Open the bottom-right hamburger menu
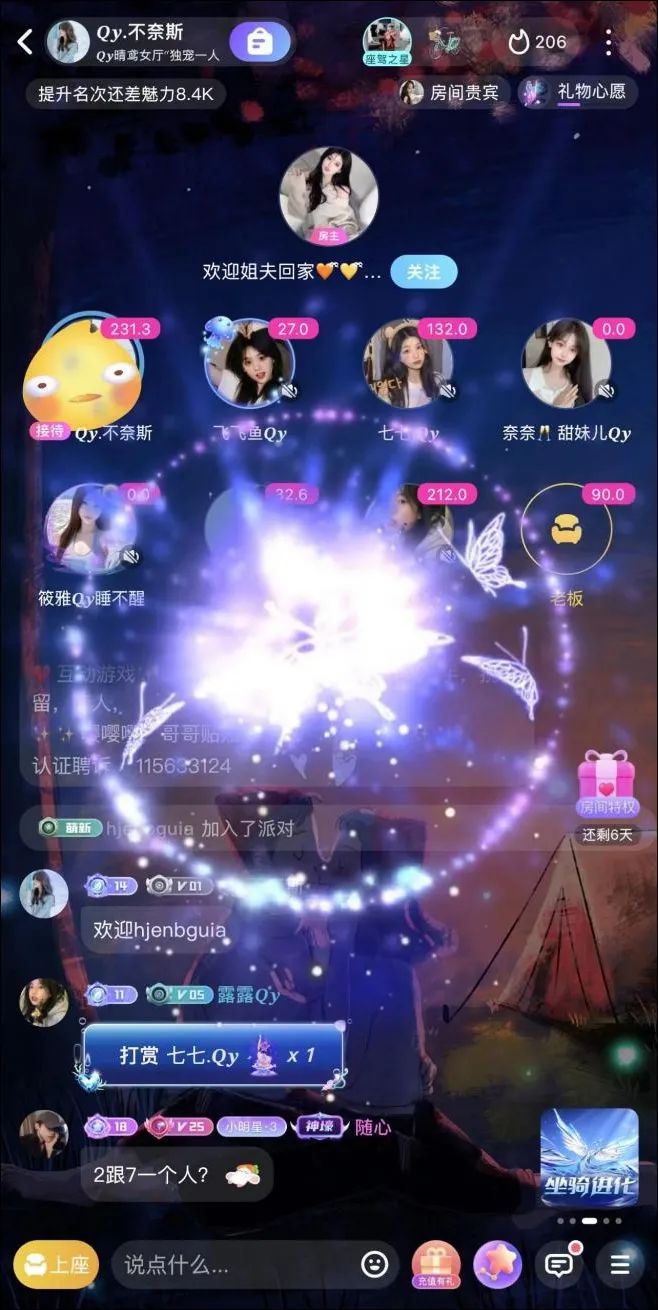Screen dimensions: 658x1310 [x=620, y=1265]
